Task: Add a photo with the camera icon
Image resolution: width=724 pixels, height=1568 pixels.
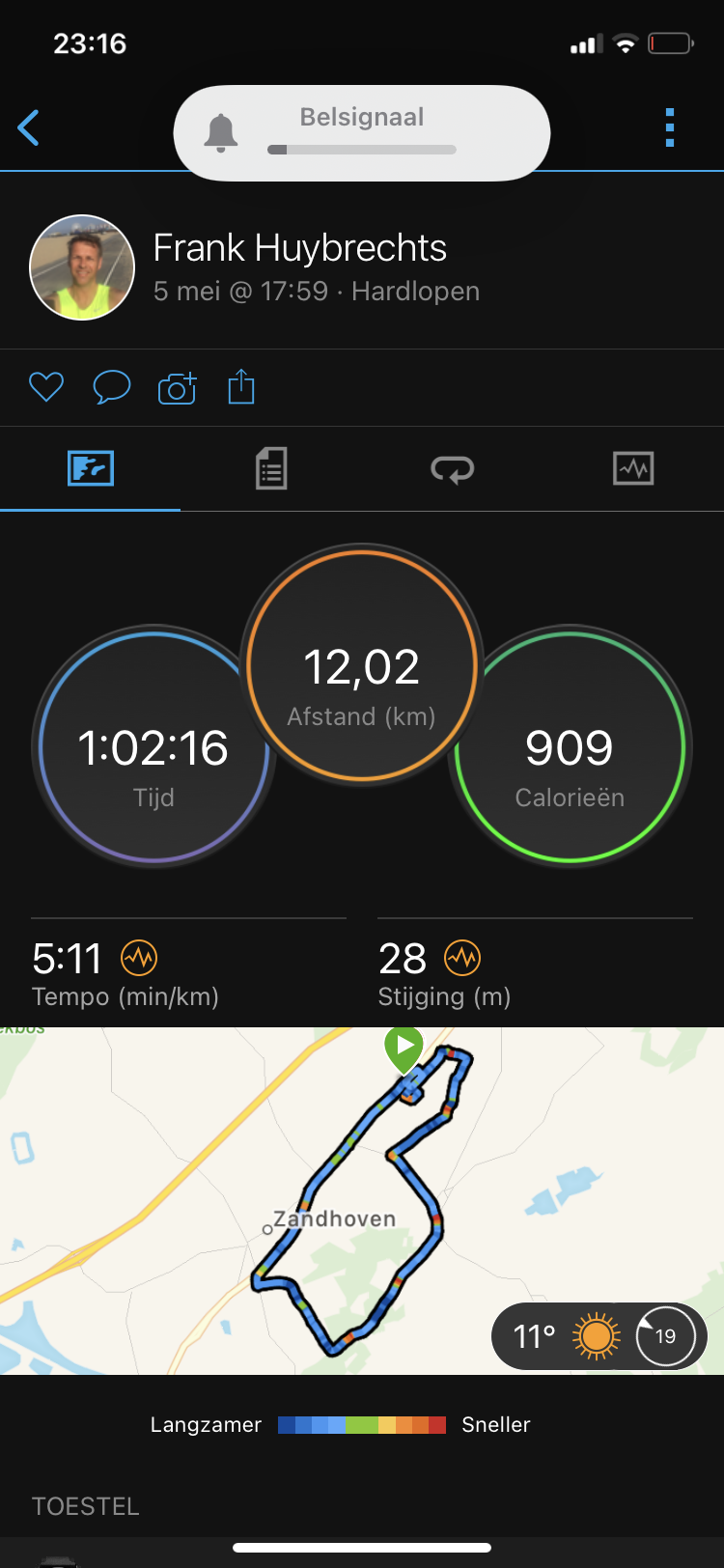Action: (178, 388)
